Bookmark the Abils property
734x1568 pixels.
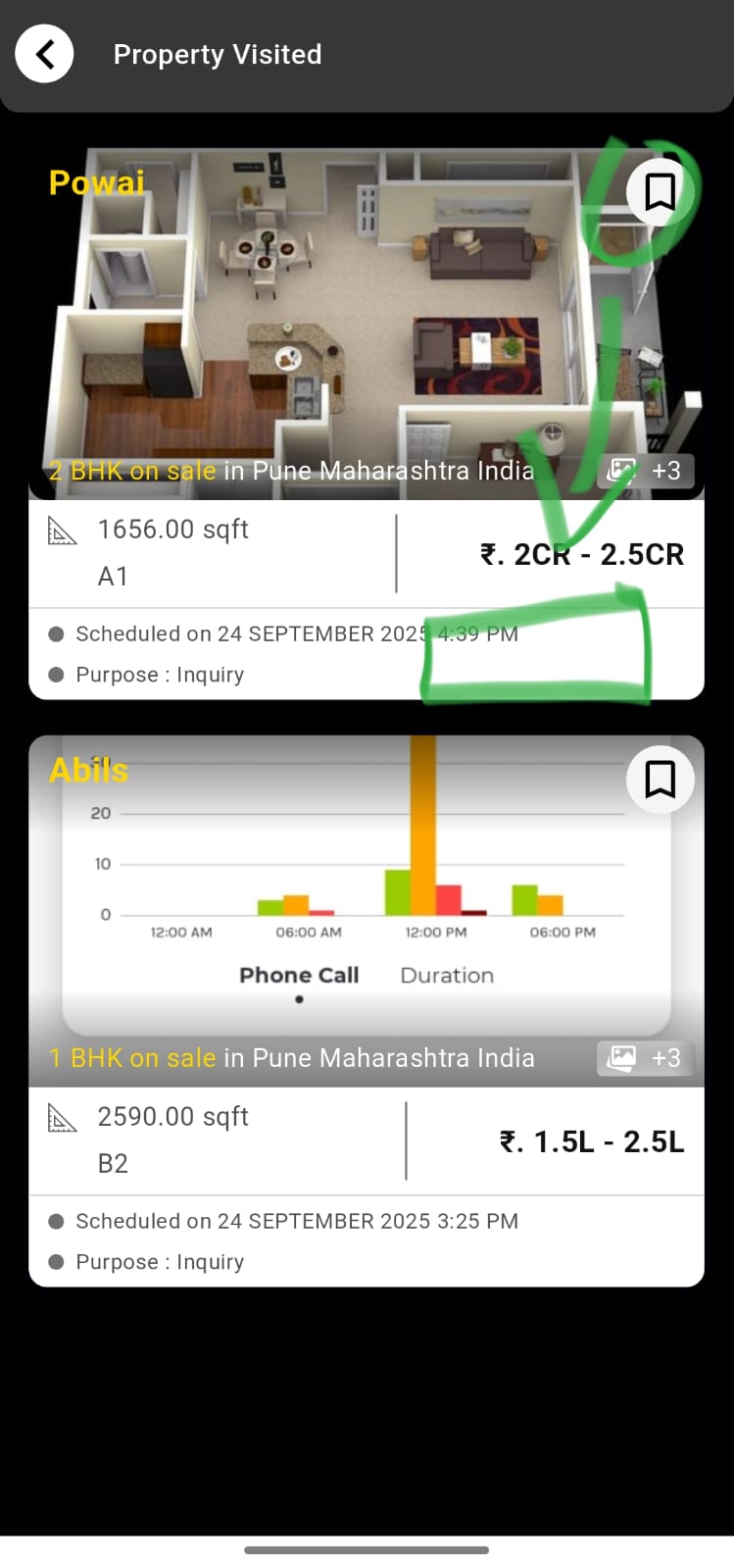pos(660,780)
